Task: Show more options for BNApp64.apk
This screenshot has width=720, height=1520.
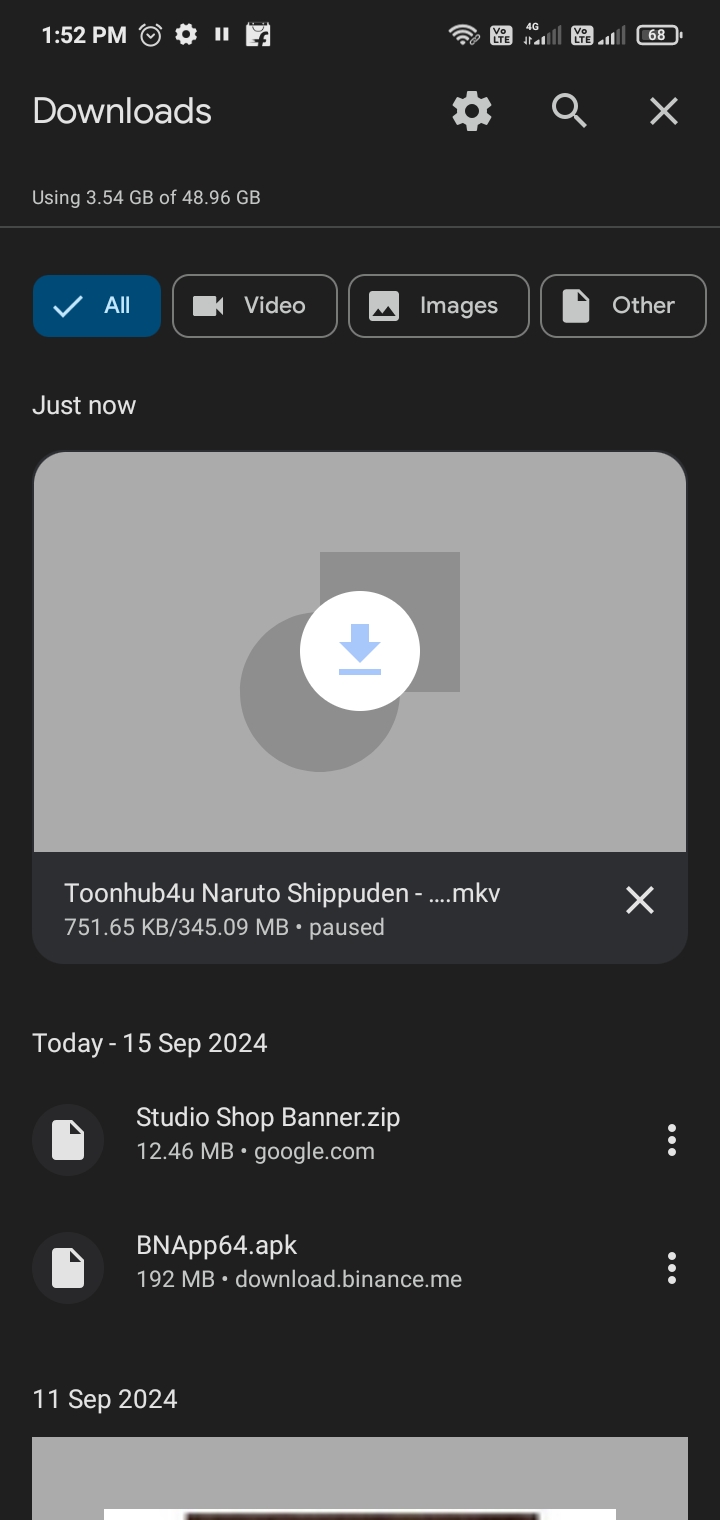Action: pos(671,1268)
